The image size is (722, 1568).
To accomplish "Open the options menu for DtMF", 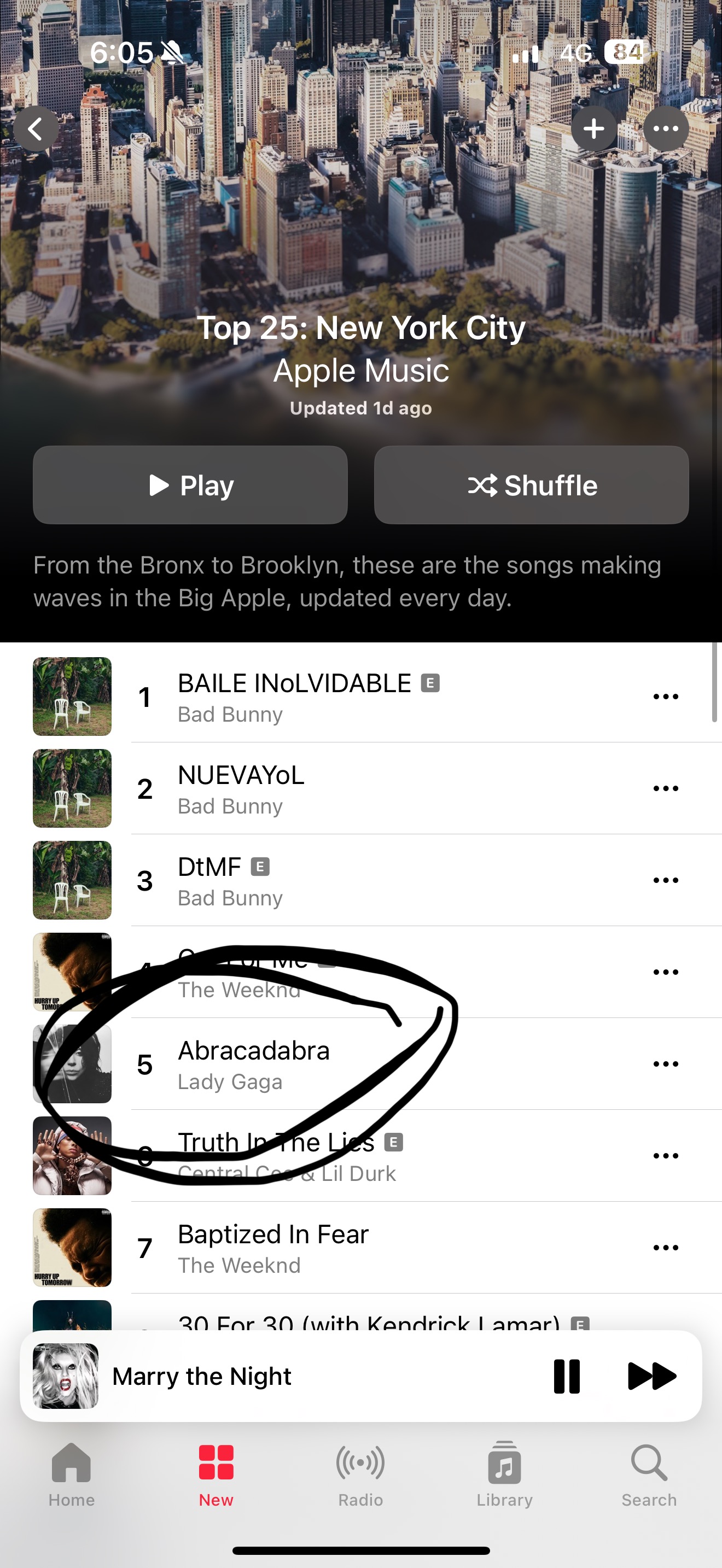I will tap(665, 880).
